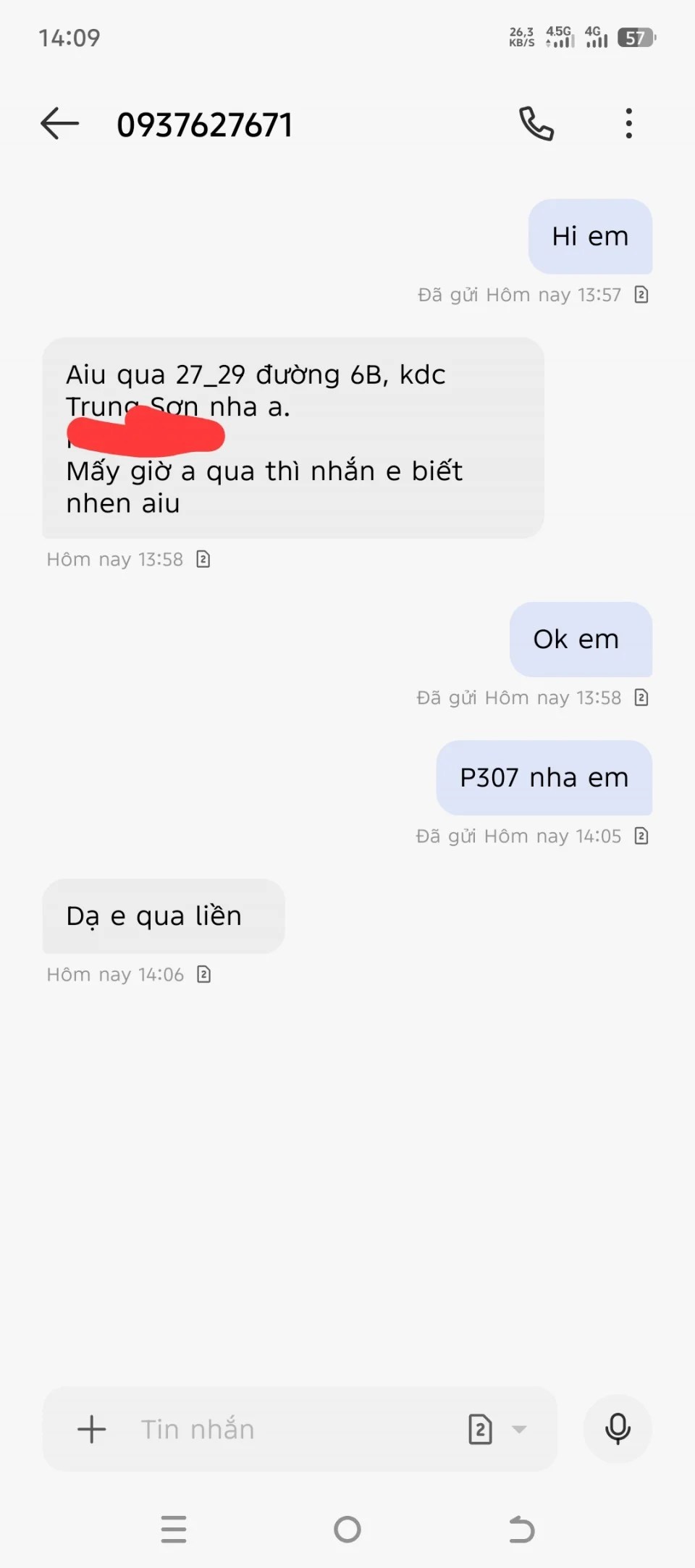Open the SIM 2 selector dropdown
The image size is (695, 1568).
pyautogui.click(x=498, y=1429)
